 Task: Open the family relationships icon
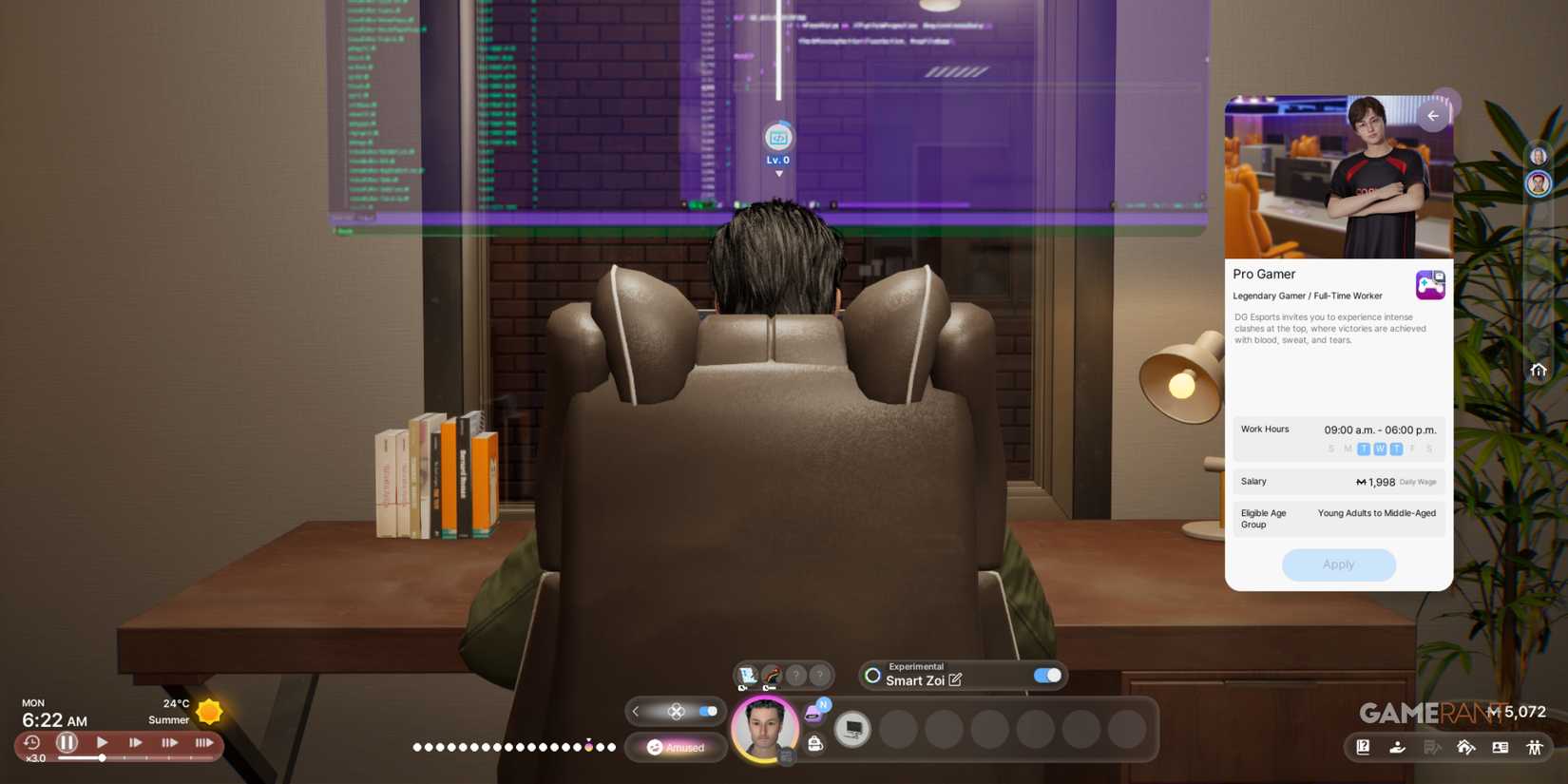[x=1535, y=748]
